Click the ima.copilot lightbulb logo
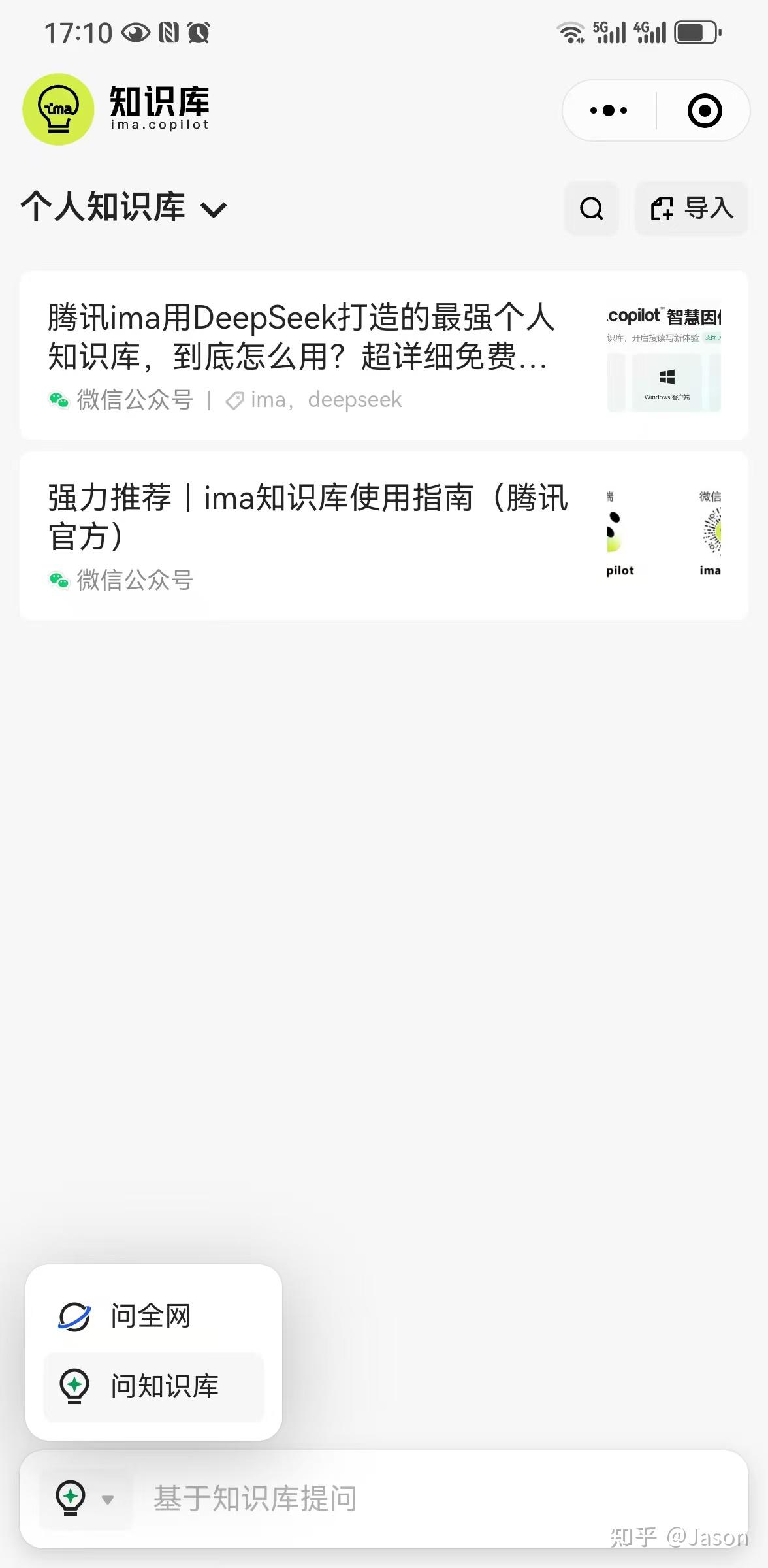Image resolution: width=768 pixels, height=1568 pixels. [x=57, y=108]
